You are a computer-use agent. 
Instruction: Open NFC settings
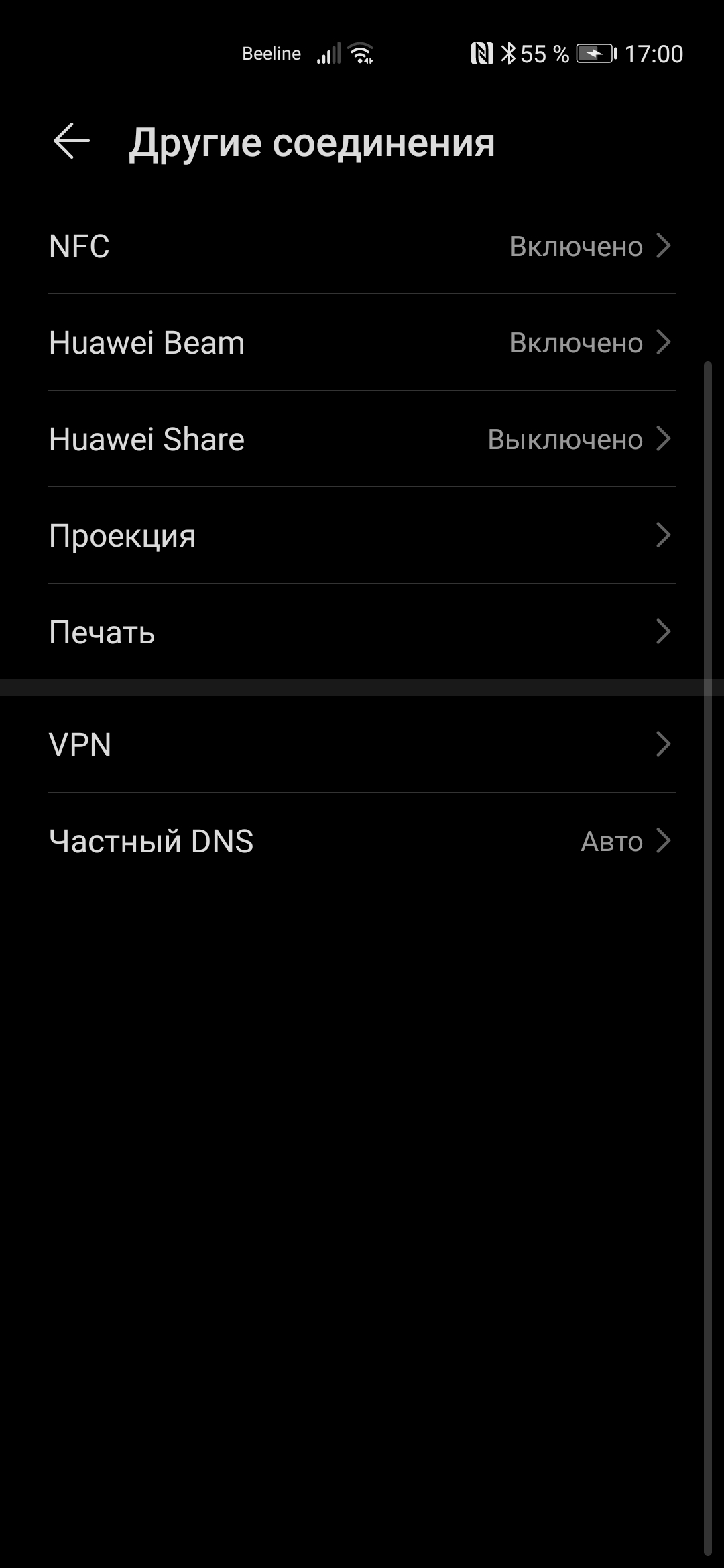pos(362,246)
